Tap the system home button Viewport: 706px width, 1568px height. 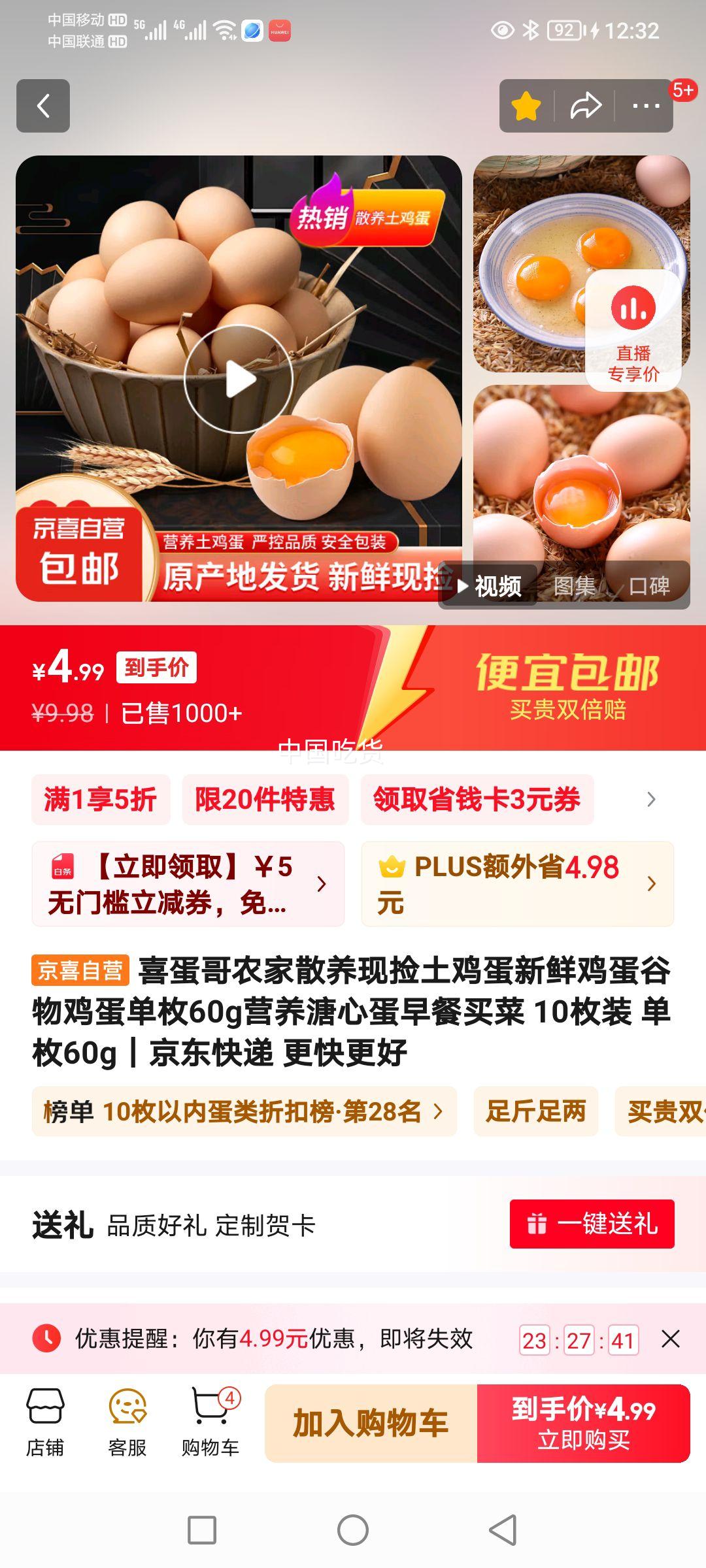tap(353, 1530)
